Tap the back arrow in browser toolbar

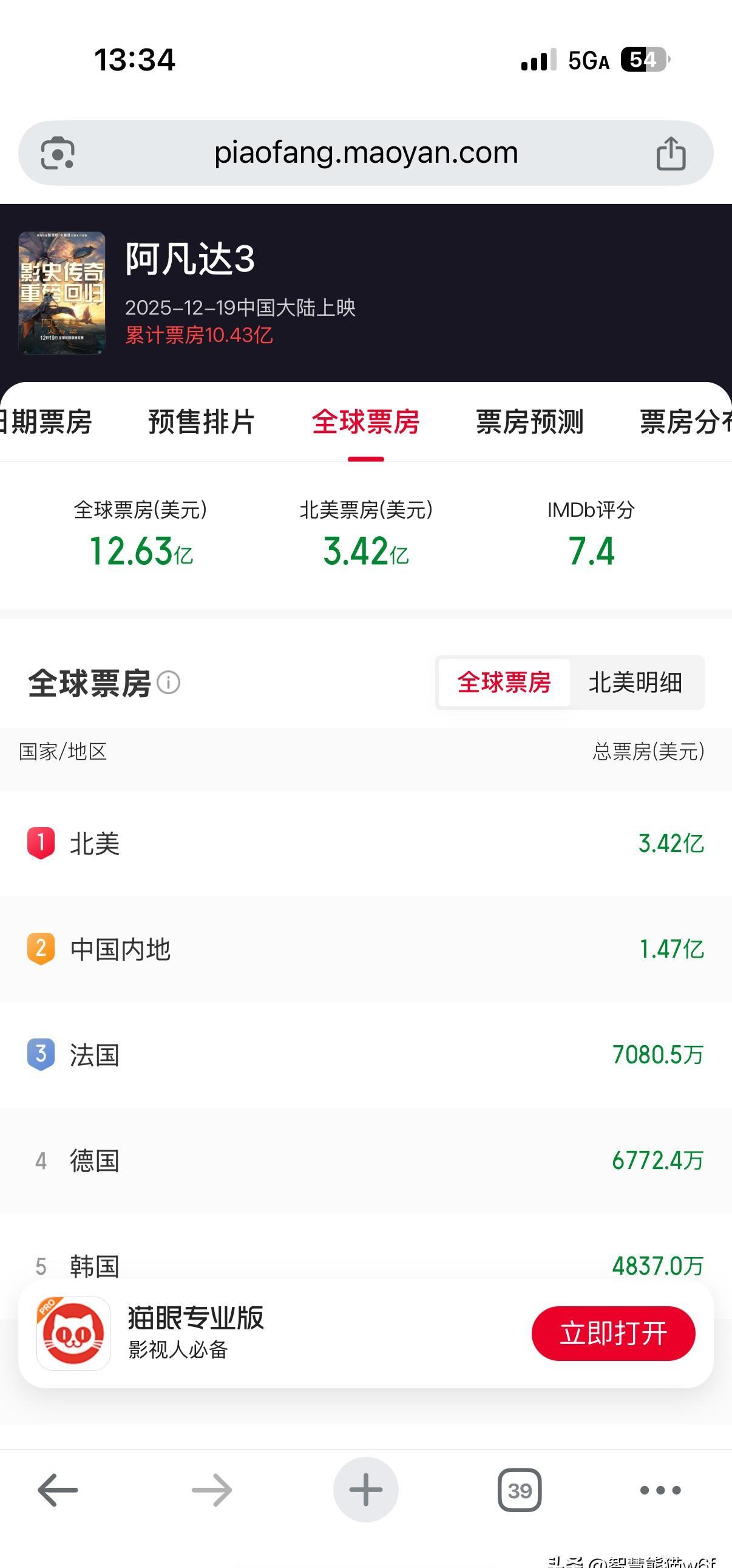[56, 1490]
